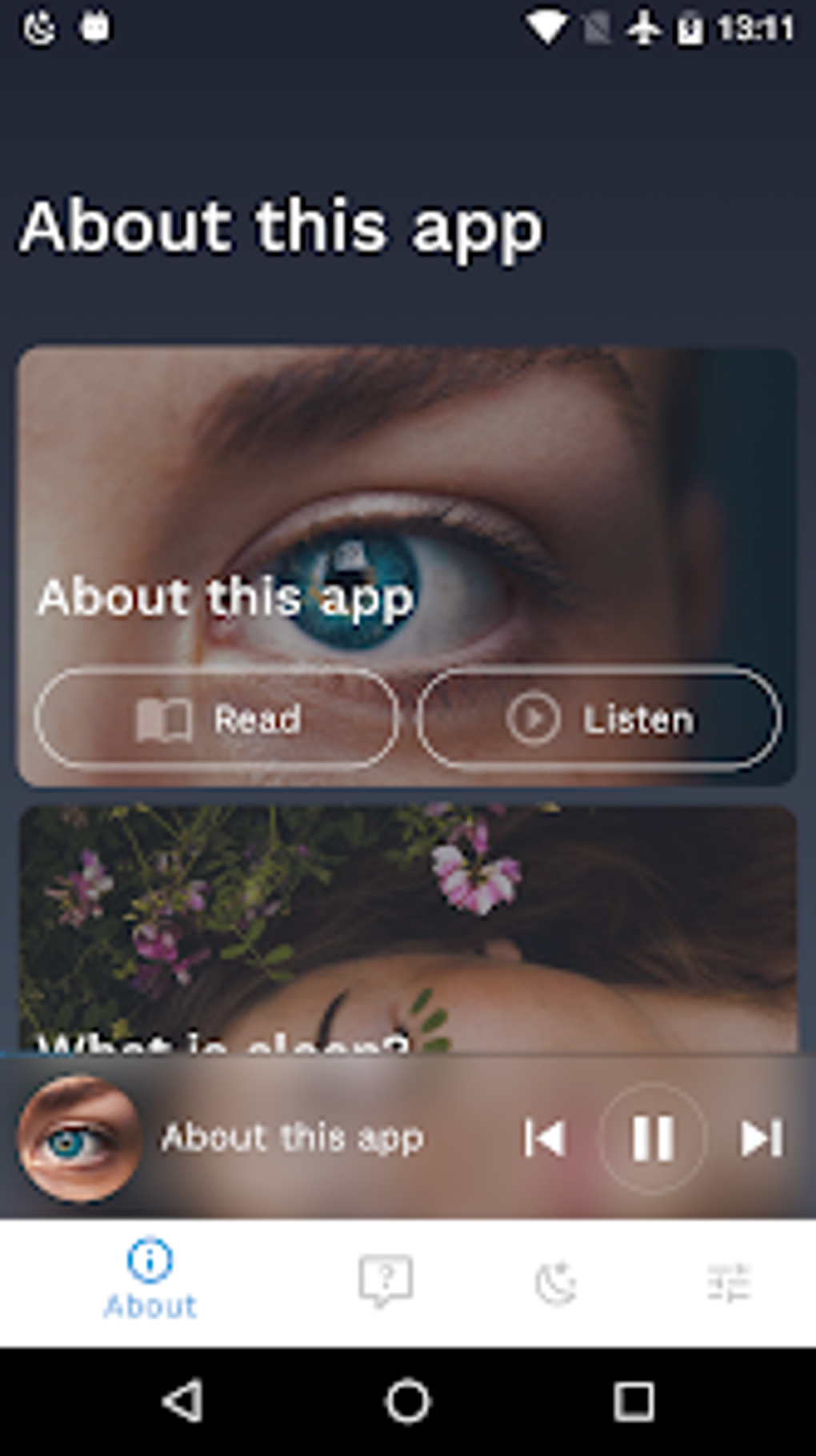Go back using the system back button

click(183, 1401)
